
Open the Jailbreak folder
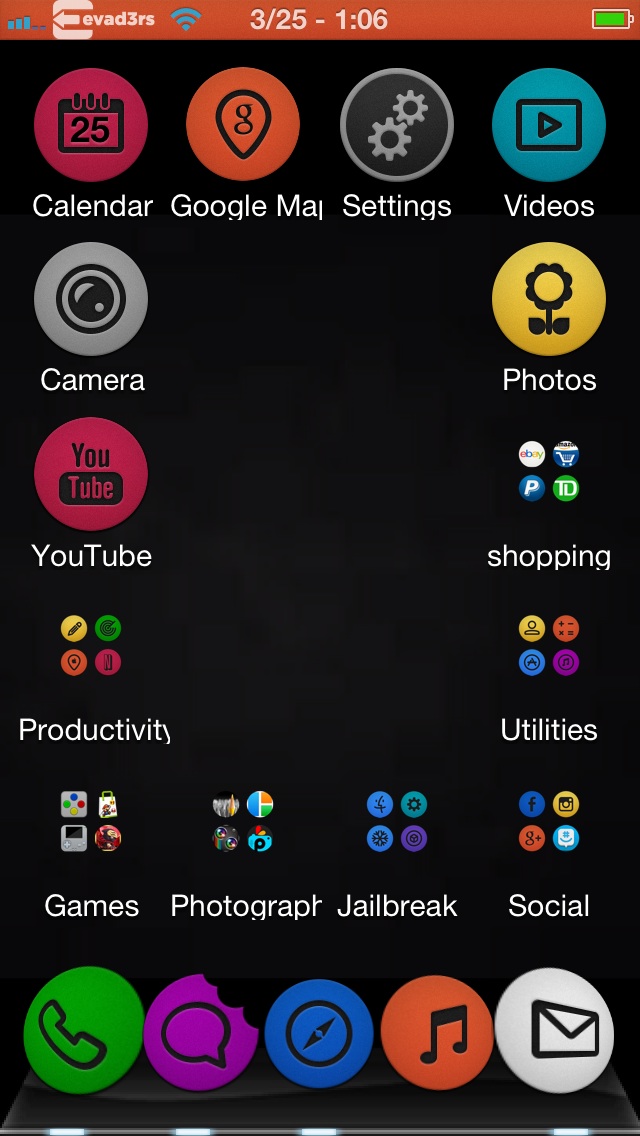[x=396, y=822]
